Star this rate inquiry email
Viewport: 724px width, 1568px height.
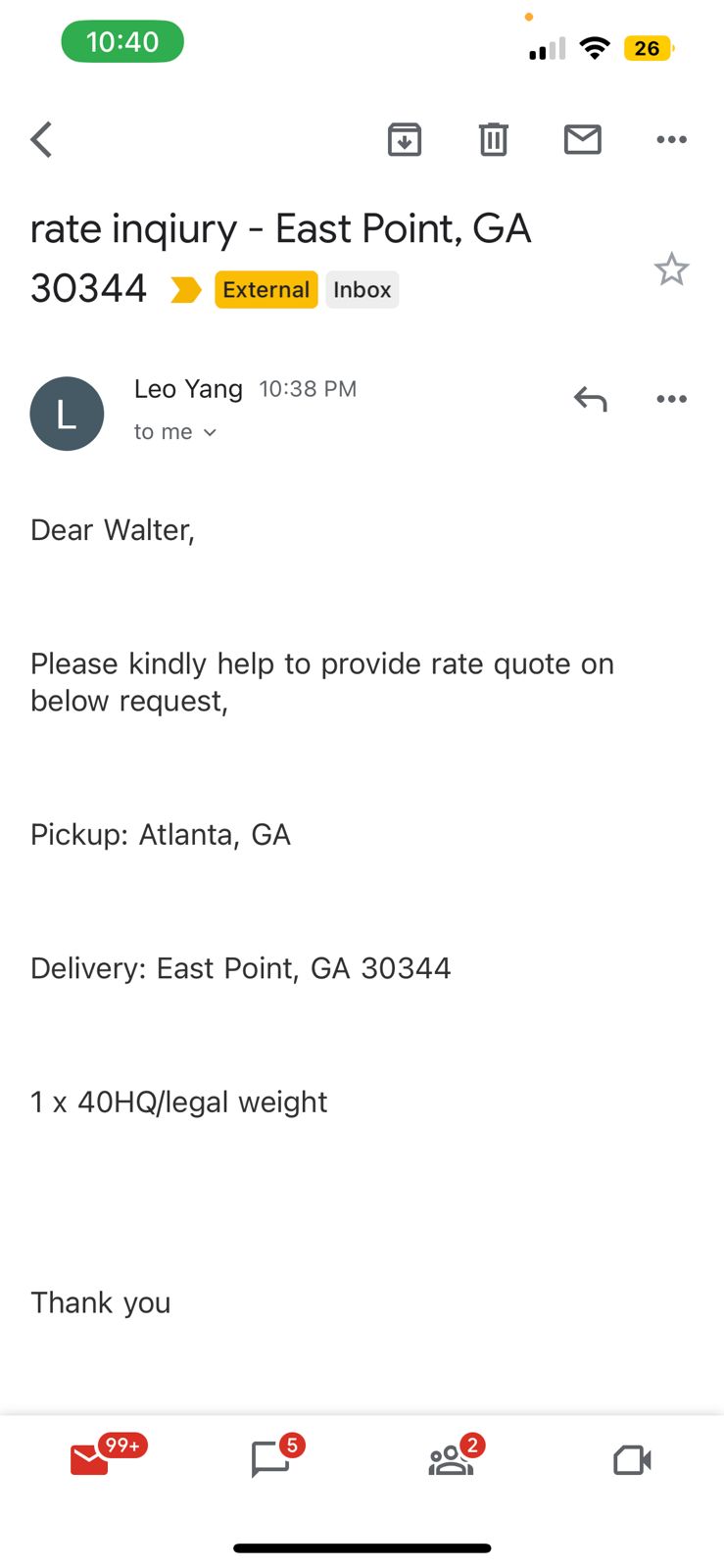[671, 269]
